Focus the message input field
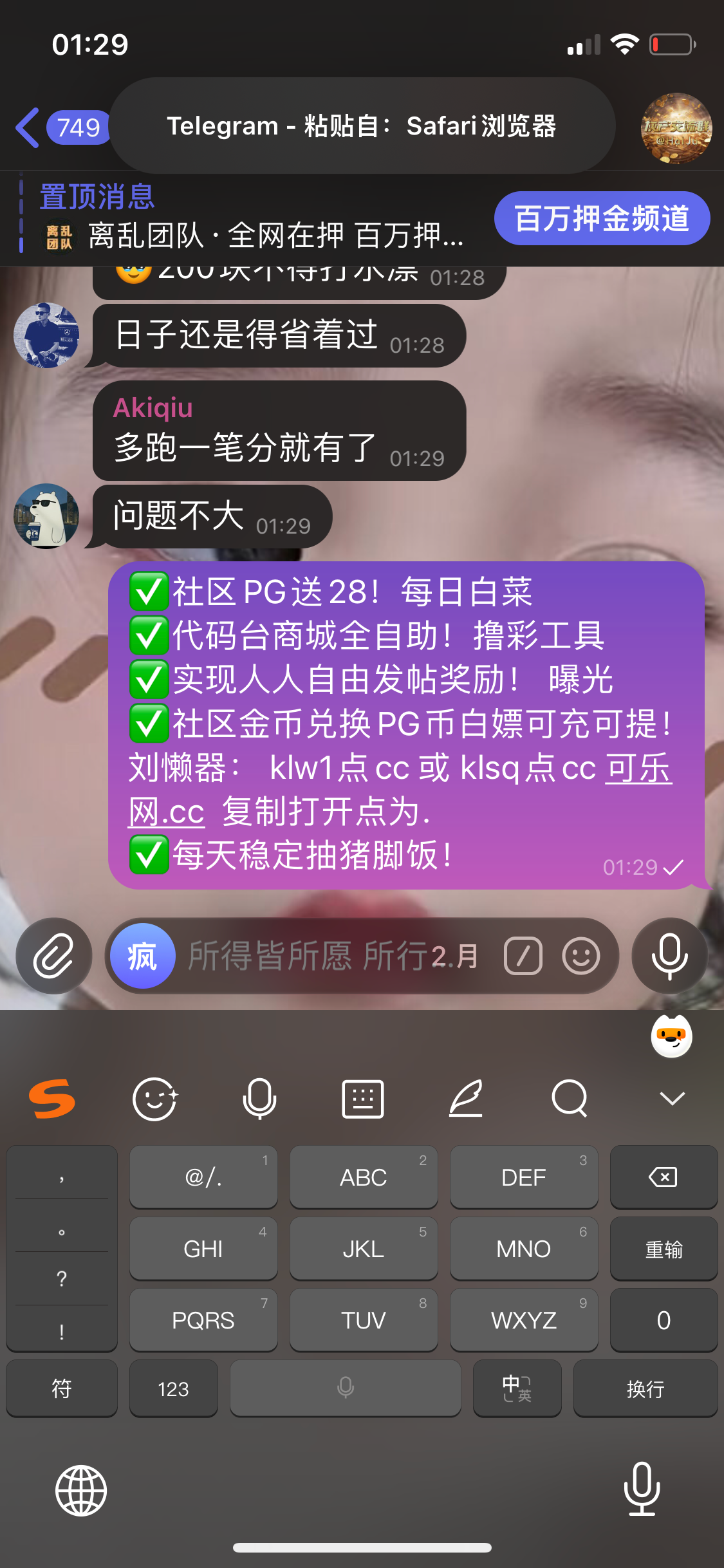Image resolution: width=724 pixels, height=1568 pixels. [x=335, y=956]
